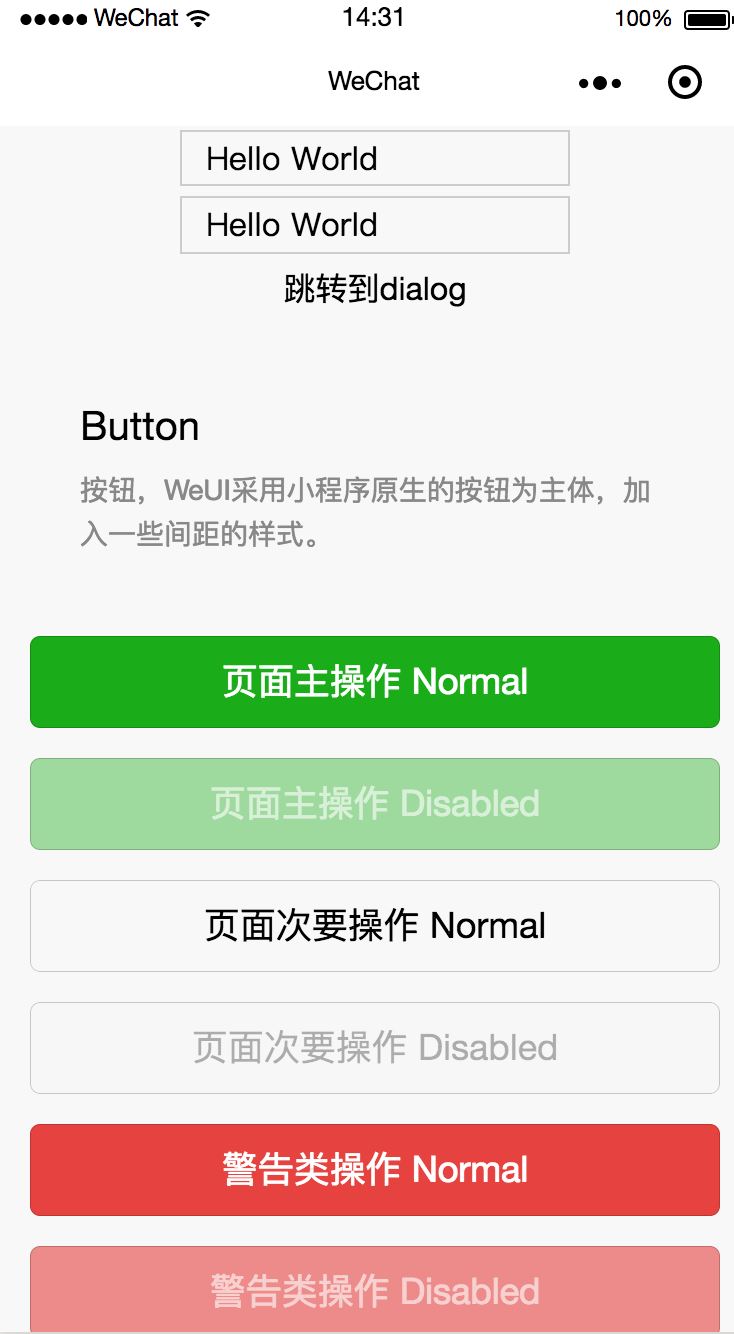Image resolution: width=734 pixels, height=1334 pixels.
Task: Close the mini program via target icon
Action: (x=685, y=83)
